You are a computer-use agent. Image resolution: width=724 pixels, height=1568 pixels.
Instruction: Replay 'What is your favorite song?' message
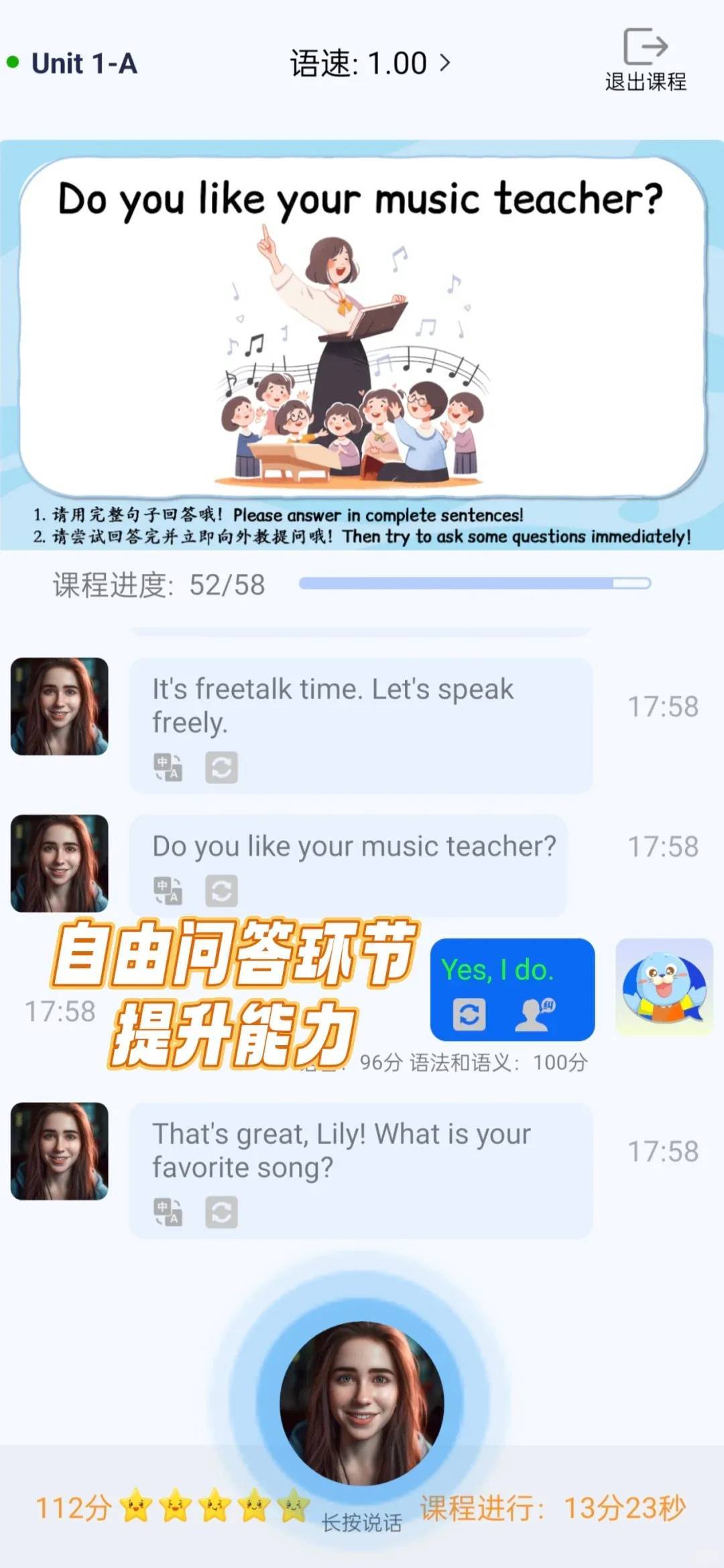[221, 1211]
